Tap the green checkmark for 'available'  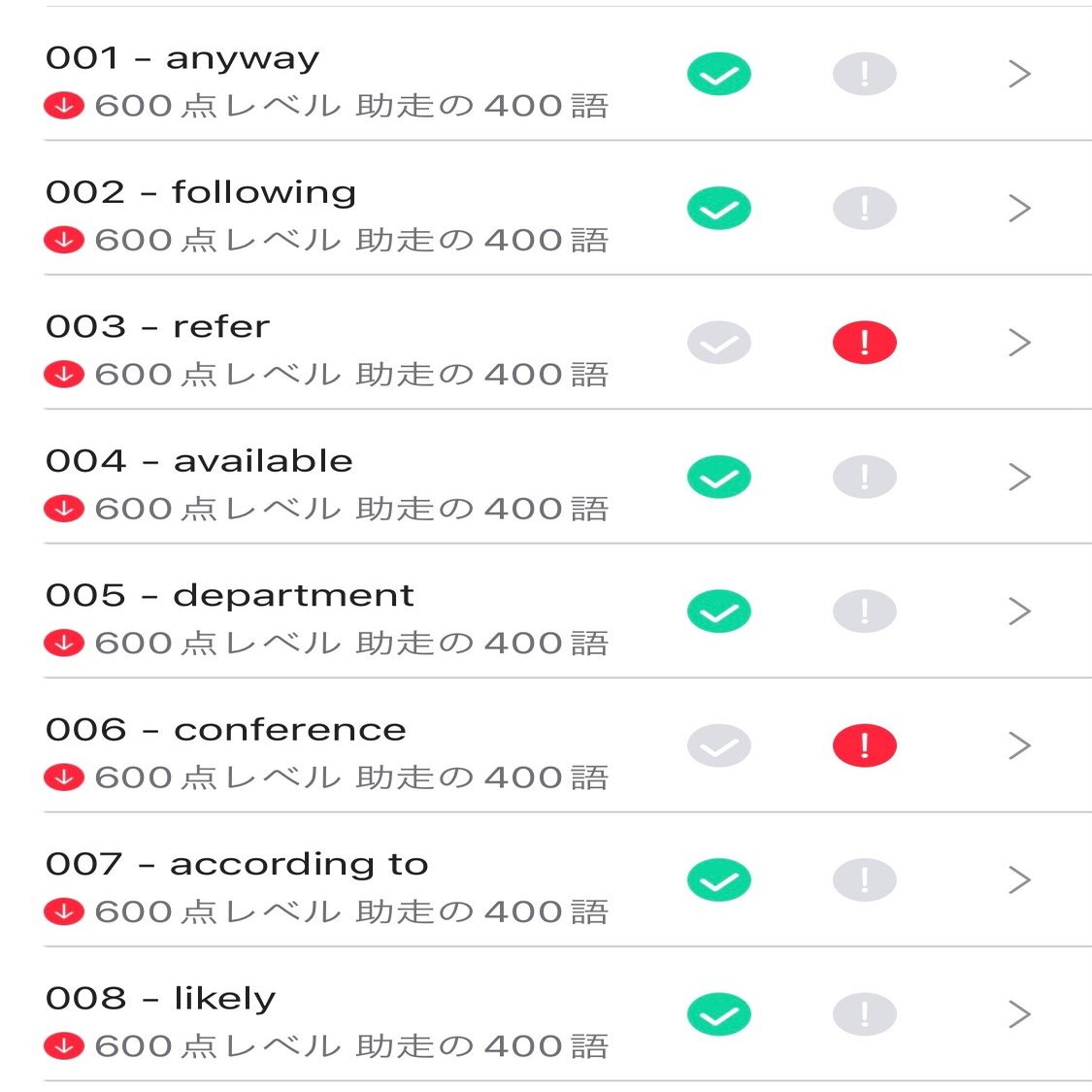click(x=718, y=478)
